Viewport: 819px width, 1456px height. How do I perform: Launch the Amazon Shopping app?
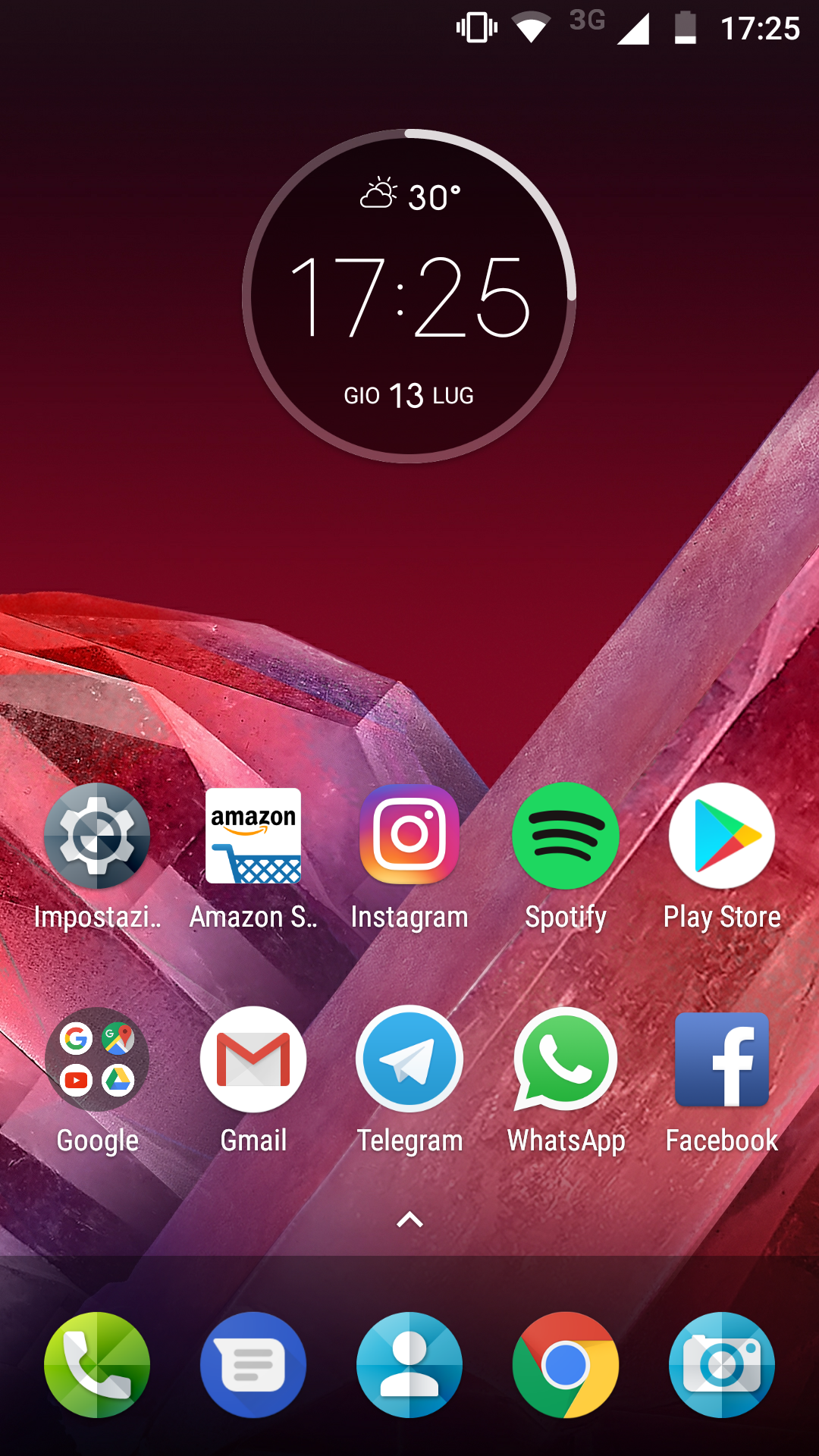point(253,836)
